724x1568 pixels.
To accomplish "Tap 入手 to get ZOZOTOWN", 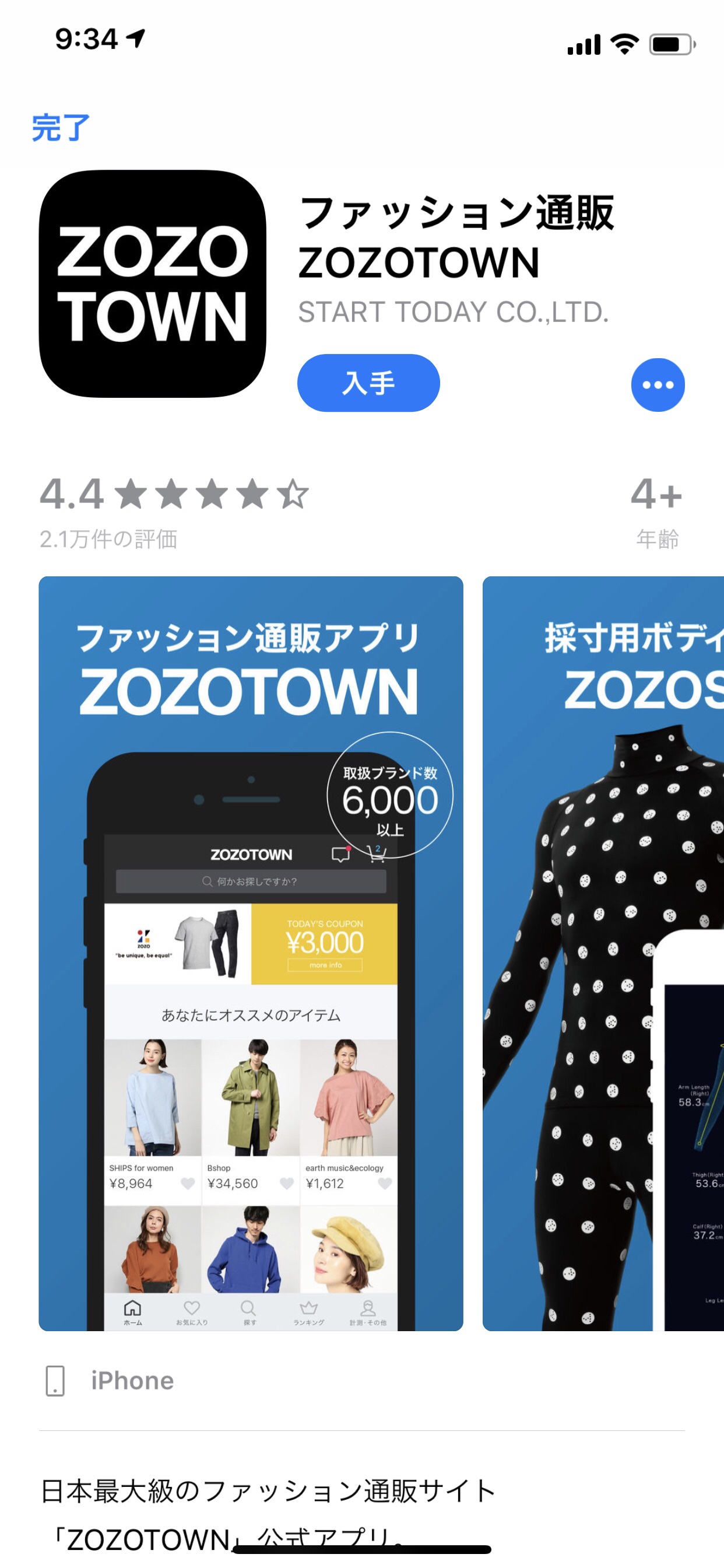I will click(368, 383).
